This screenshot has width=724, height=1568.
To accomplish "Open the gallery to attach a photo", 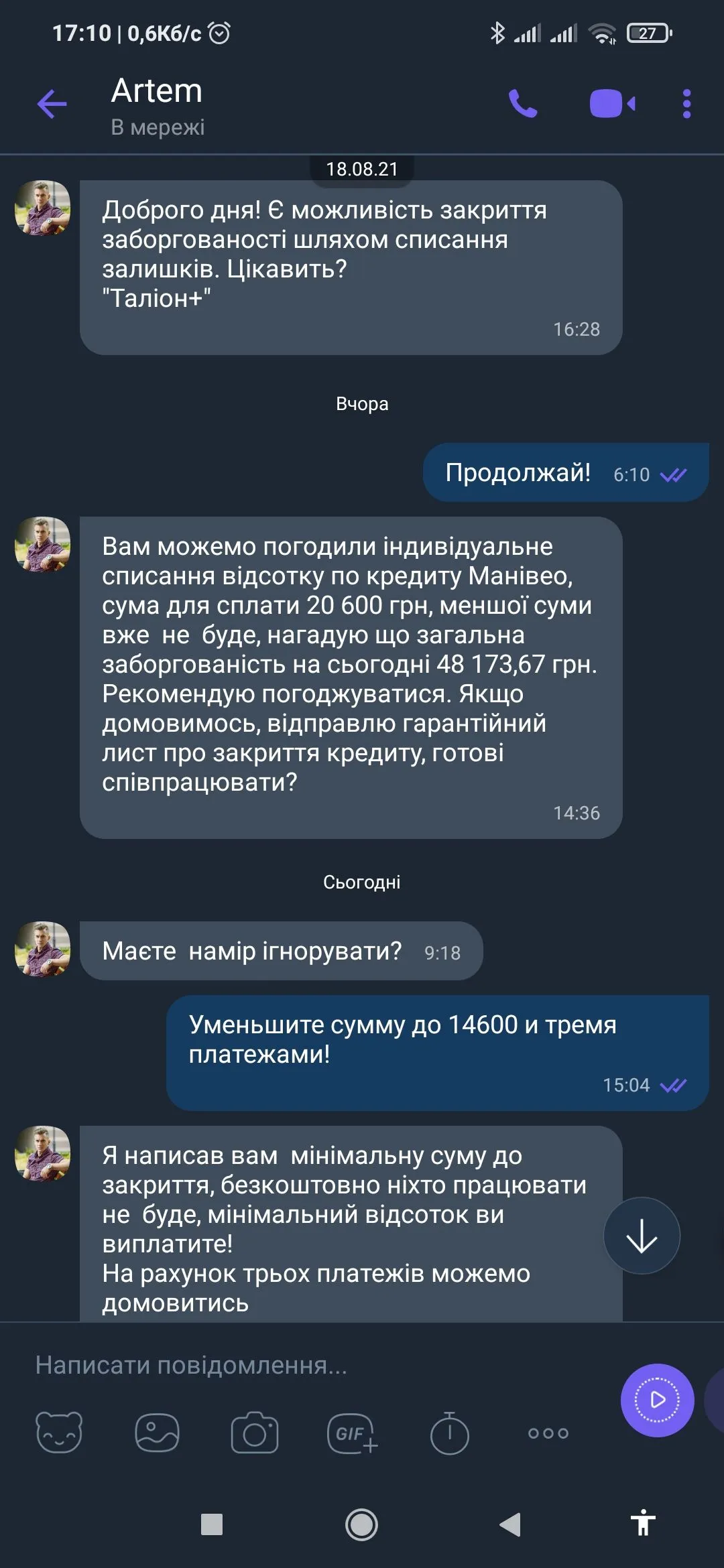I will pyautogui.click(x=157, y=1433).
